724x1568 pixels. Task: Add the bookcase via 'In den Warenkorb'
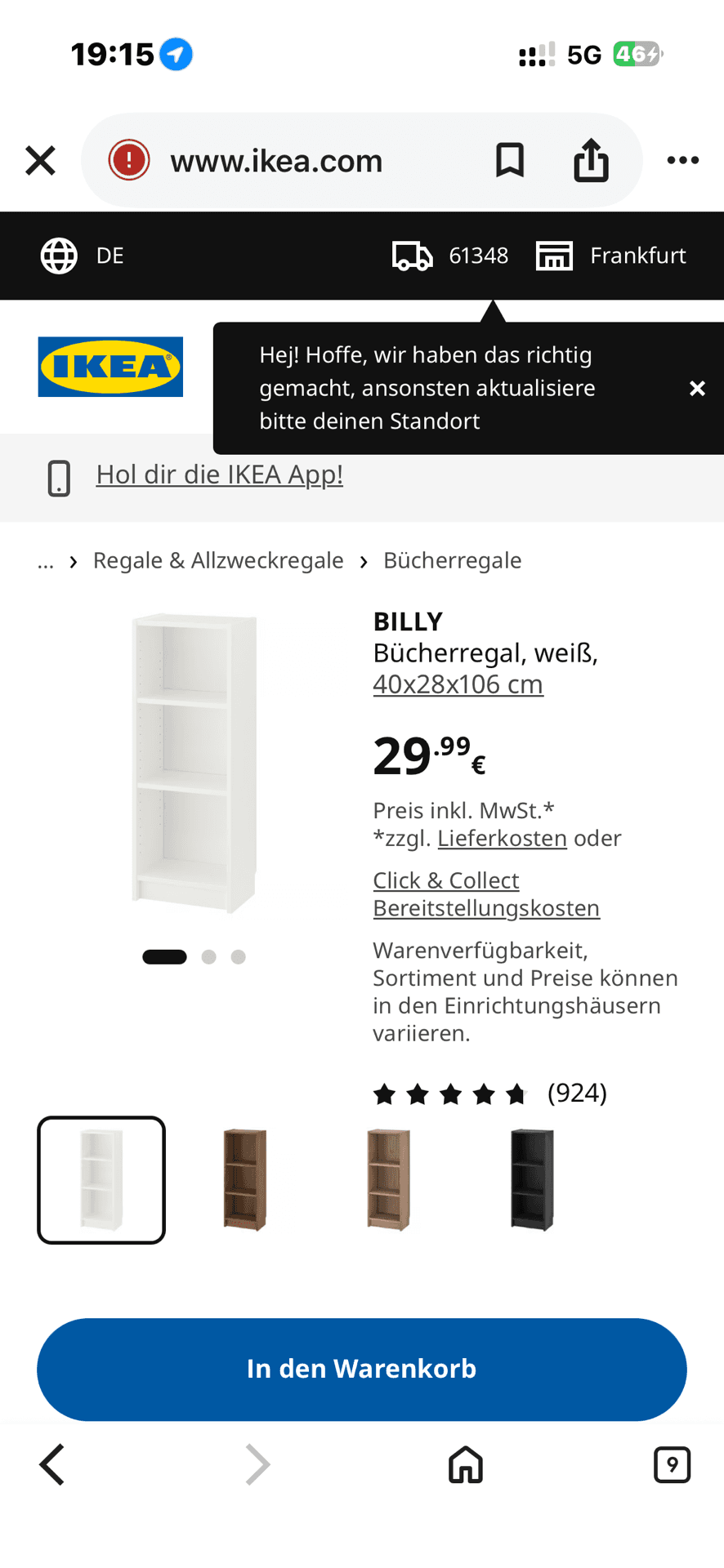(x=361, y=1370)
